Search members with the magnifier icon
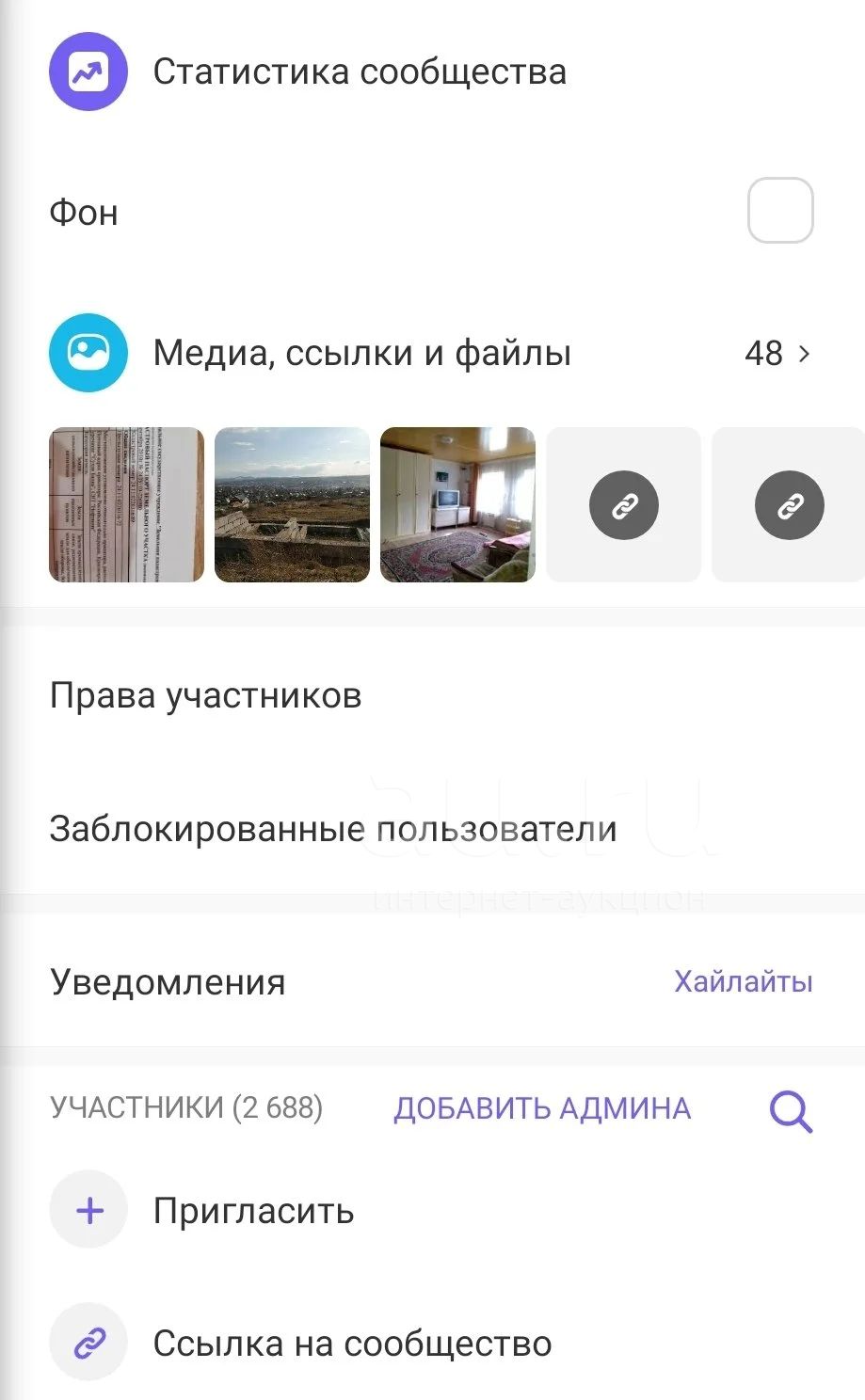 coord(791,1110)
